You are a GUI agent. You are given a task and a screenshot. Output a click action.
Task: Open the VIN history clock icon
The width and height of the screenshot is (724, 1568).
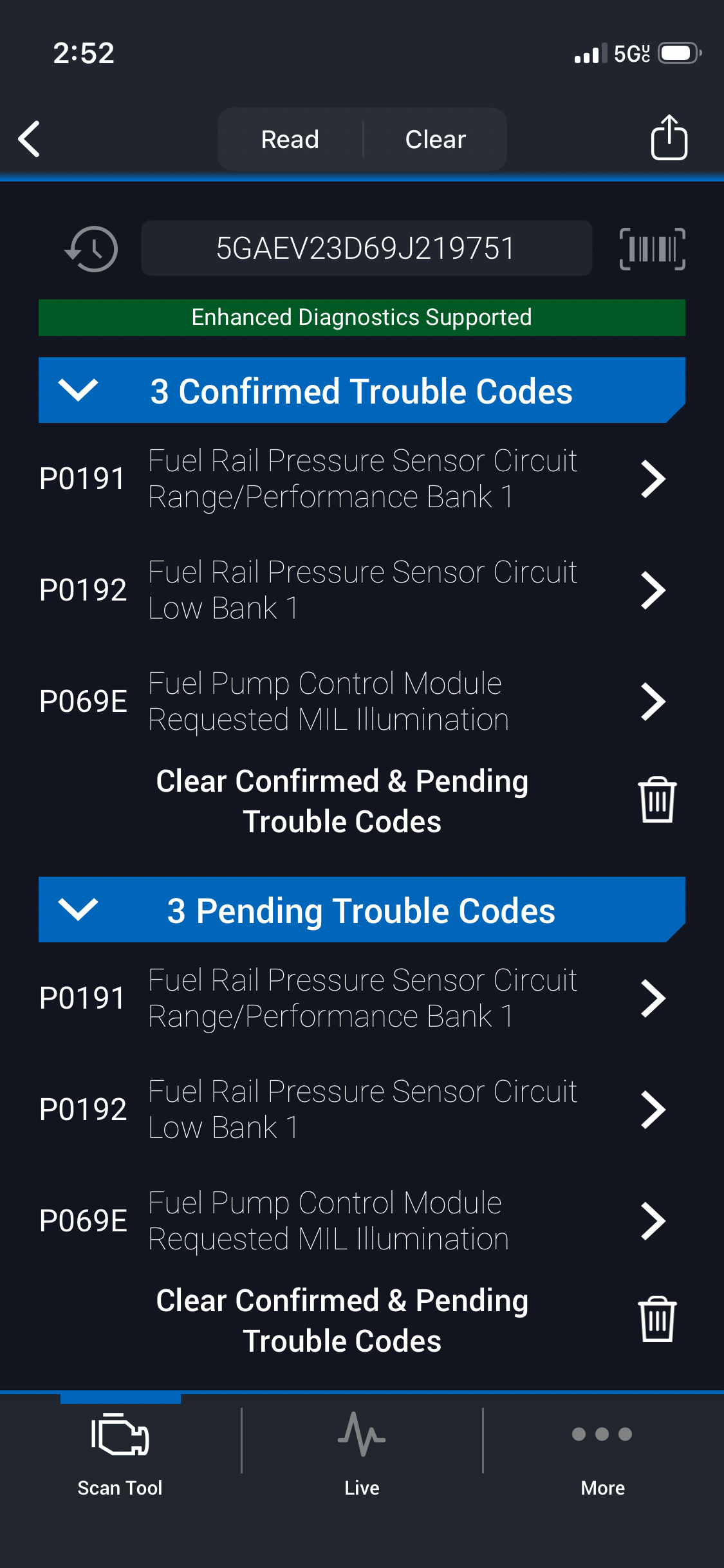coord(91,248)
